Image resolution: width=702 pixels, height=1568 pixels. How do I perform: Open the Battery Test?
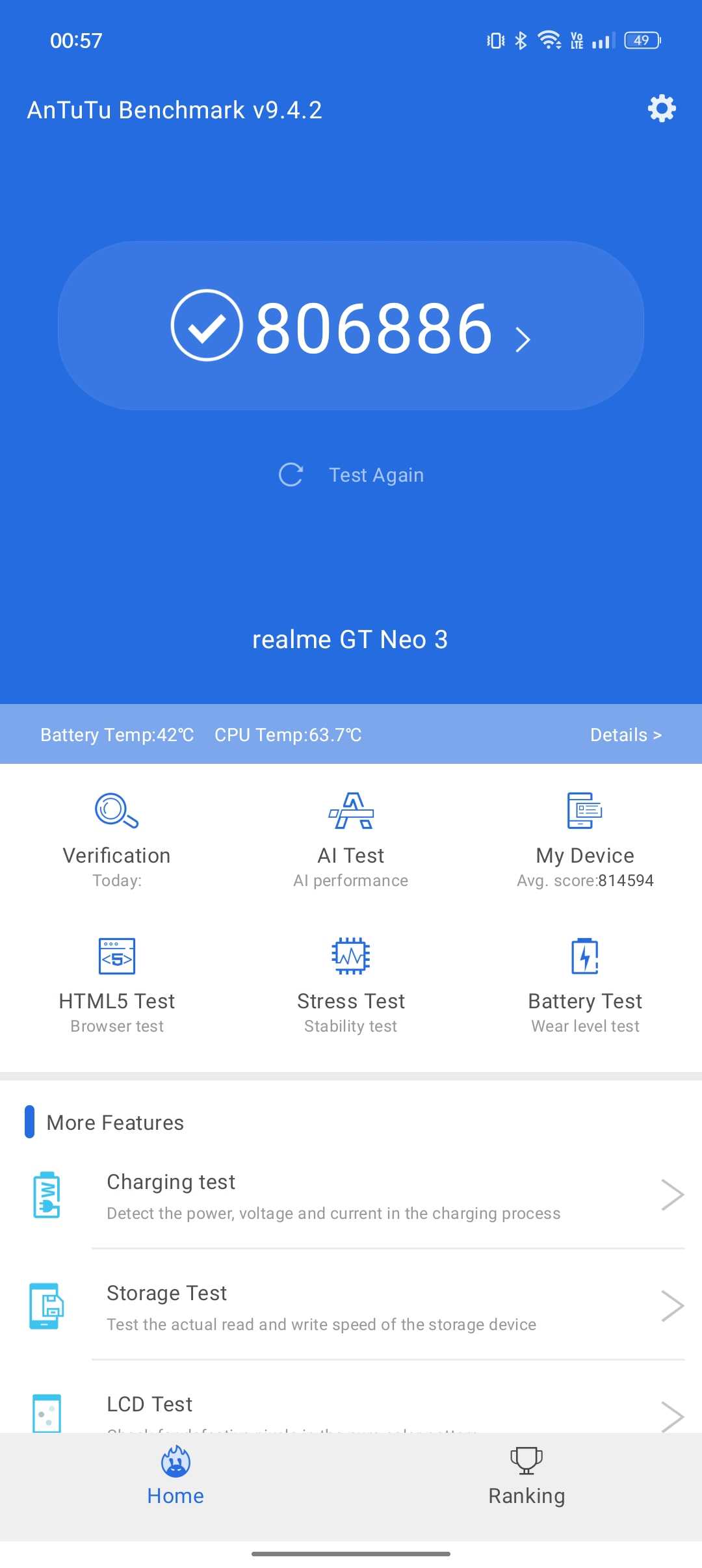click(585, 984)
